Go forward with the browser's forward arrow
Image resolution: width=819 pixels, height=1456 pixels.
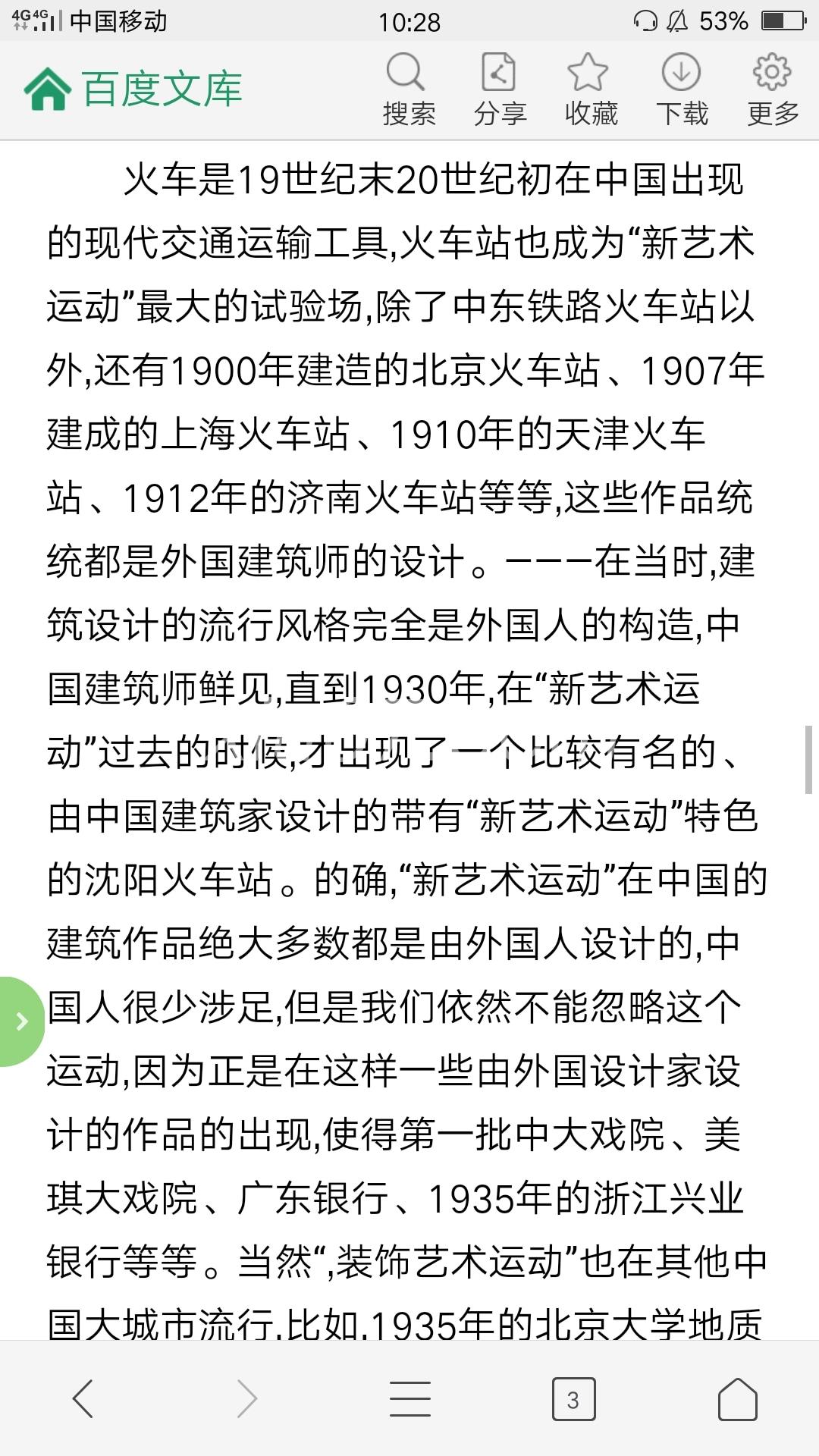pos(246,1398)
